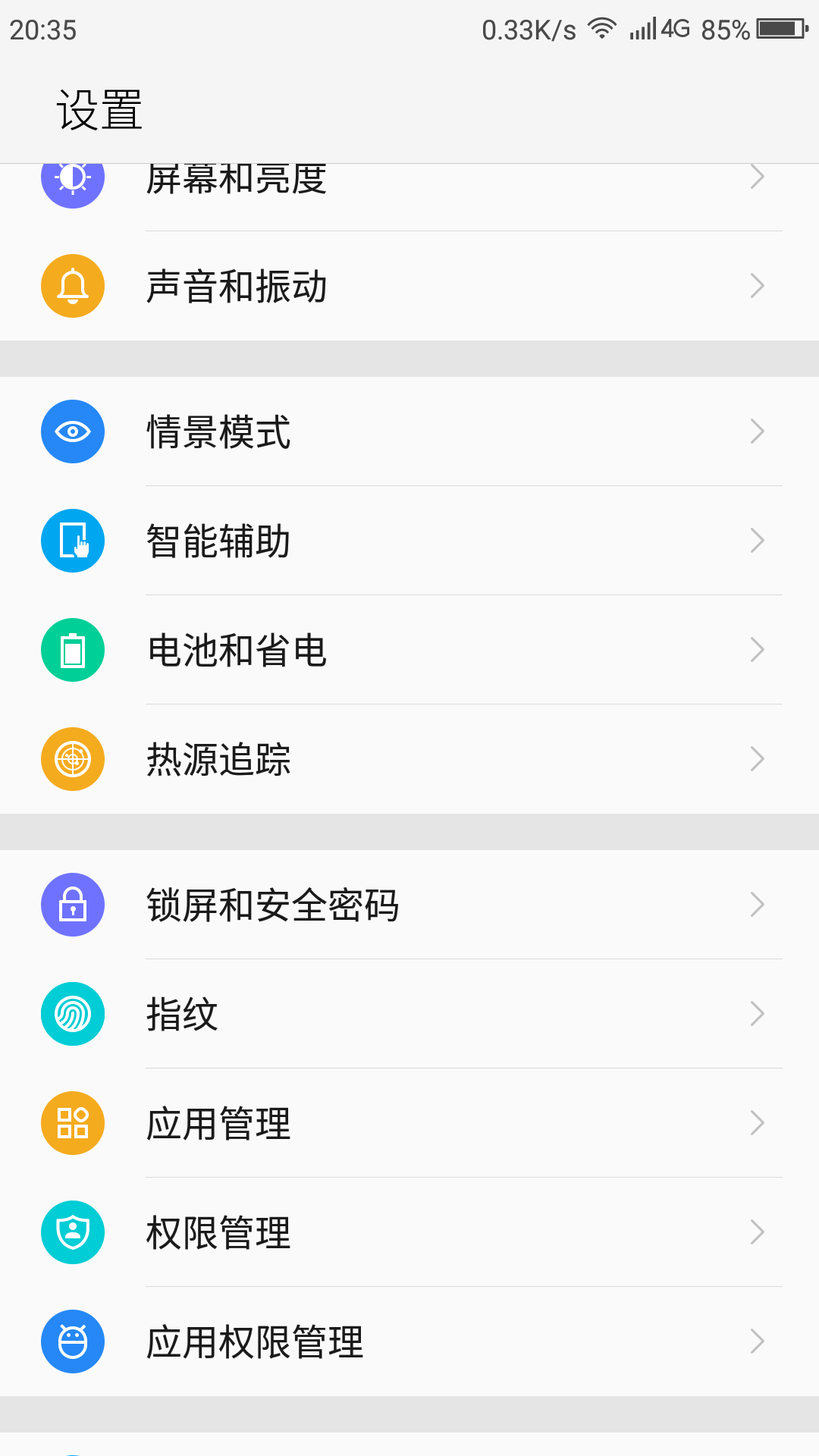Tap the padlock icon for 锁屏和安全密码
819x1456 pixels.
72,904
